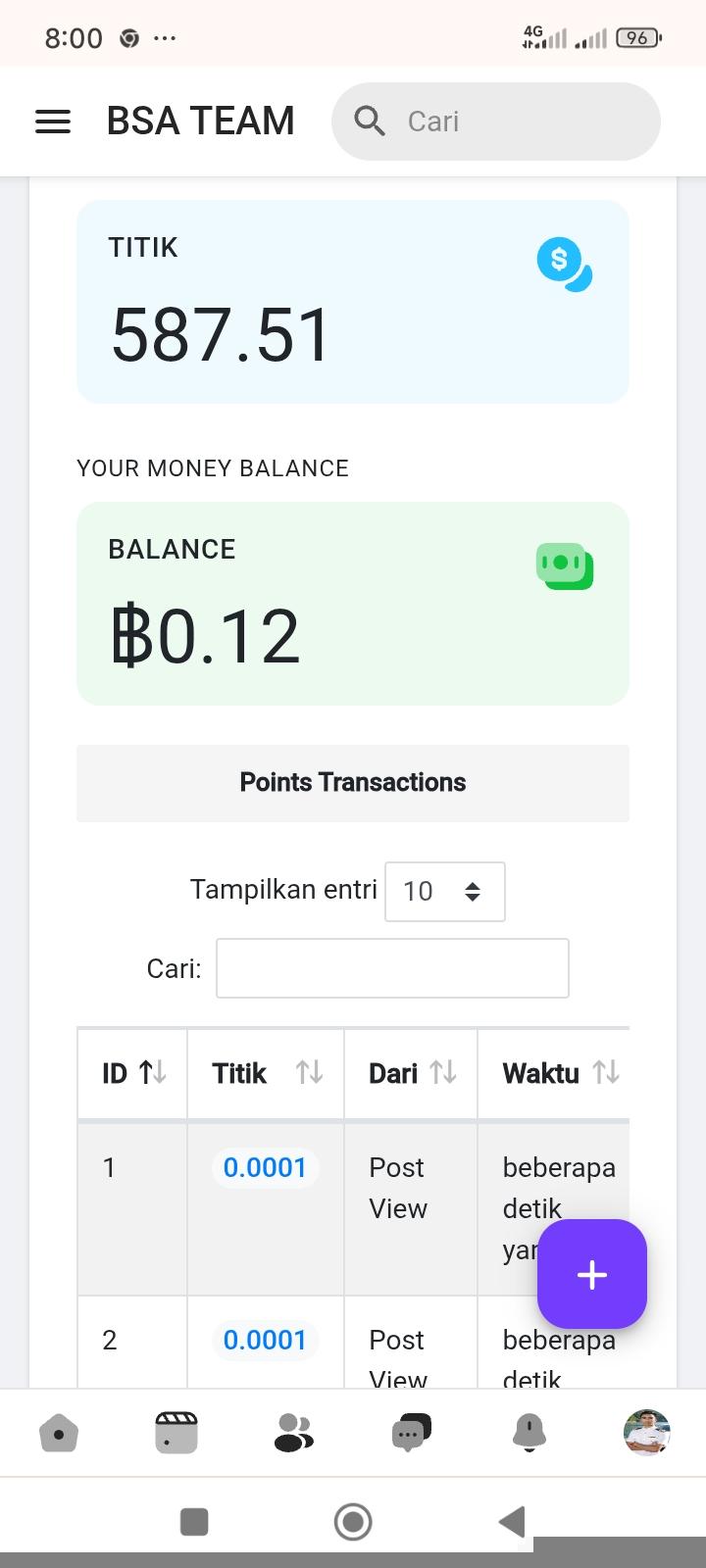Sort transactions by Dari column

tap(412, 1073)
